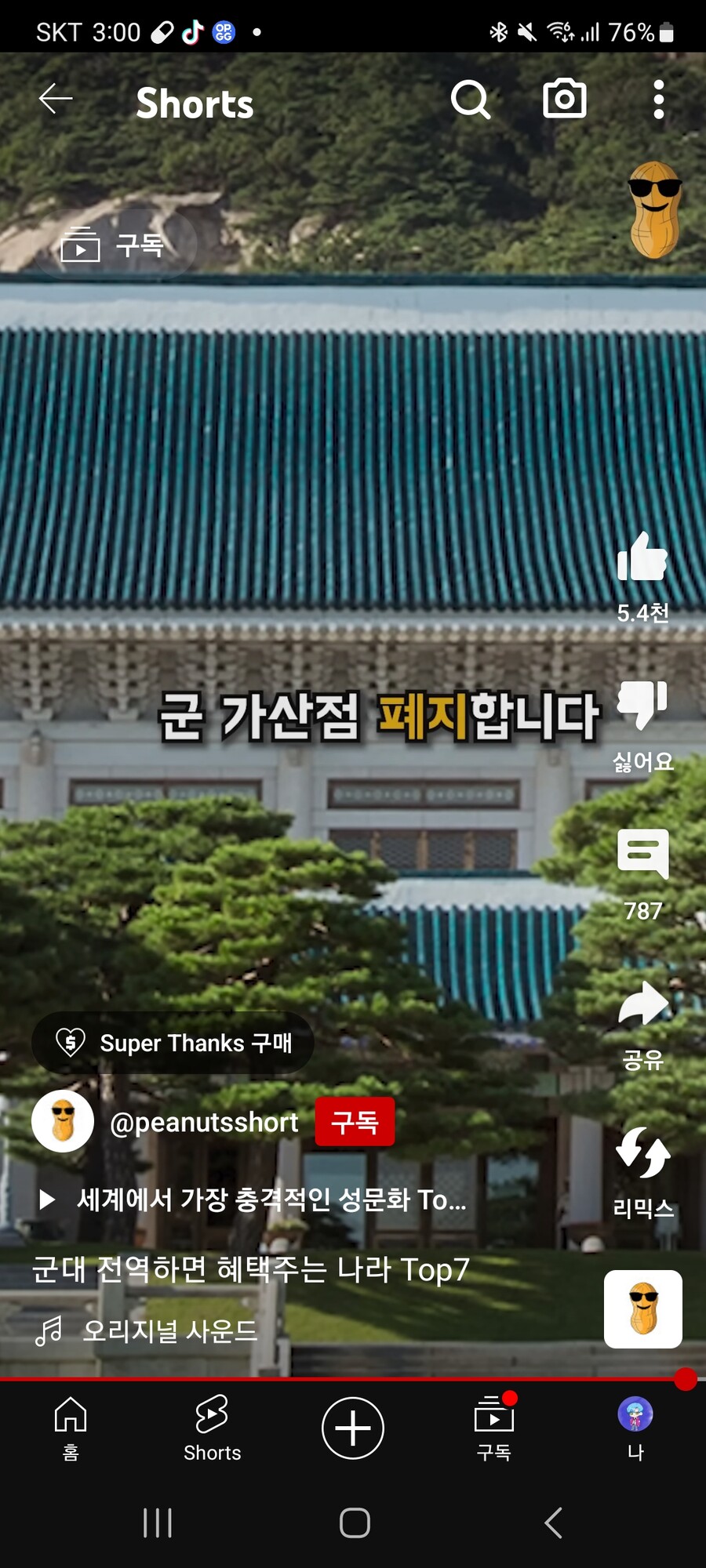Viewport: 706px width, 1568px height.
Task: Like the video with the thumbs up
Action: (x=642, y=558)
